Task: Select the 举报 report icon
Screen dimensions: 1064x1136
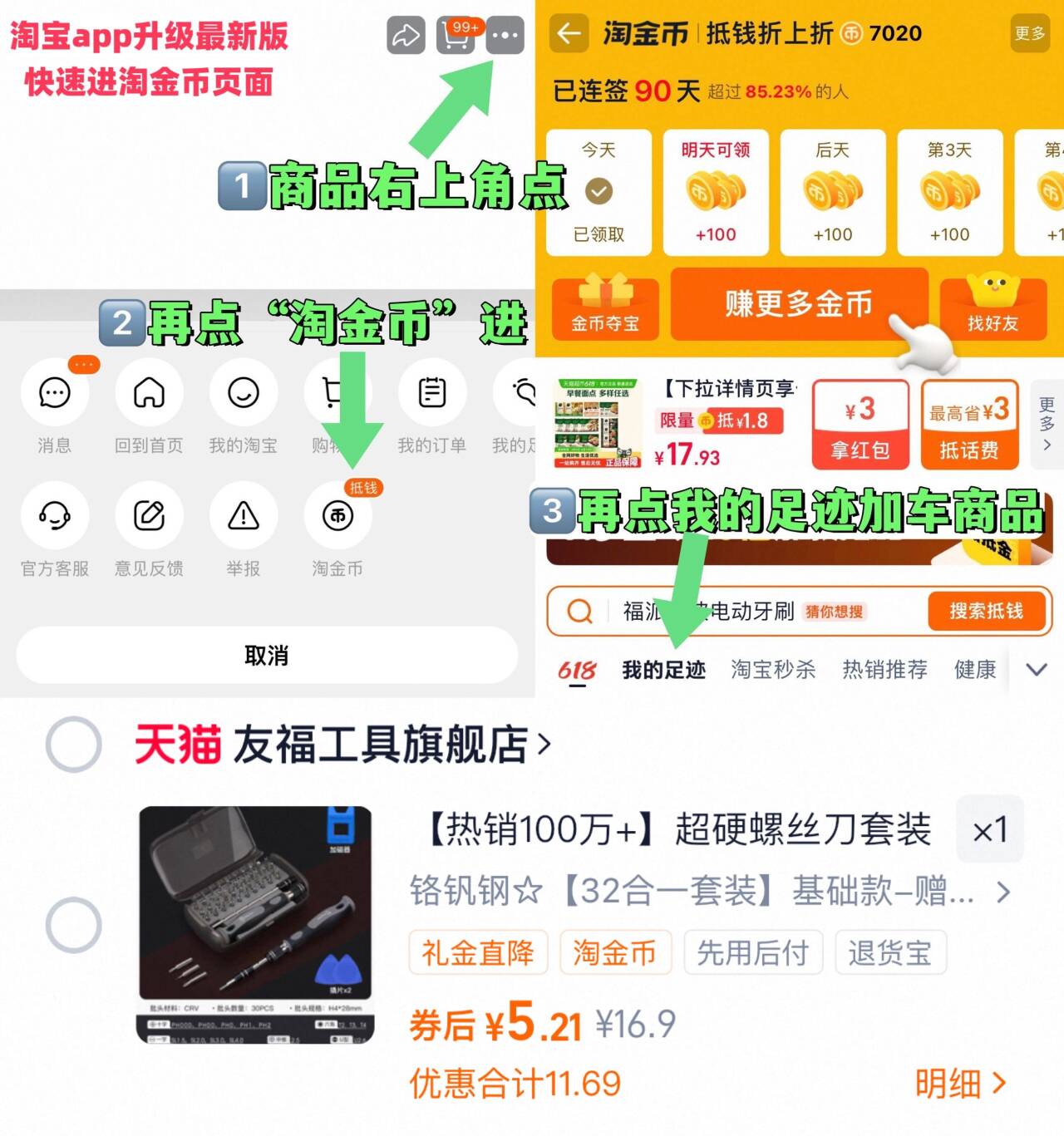Action: [242, 517]
